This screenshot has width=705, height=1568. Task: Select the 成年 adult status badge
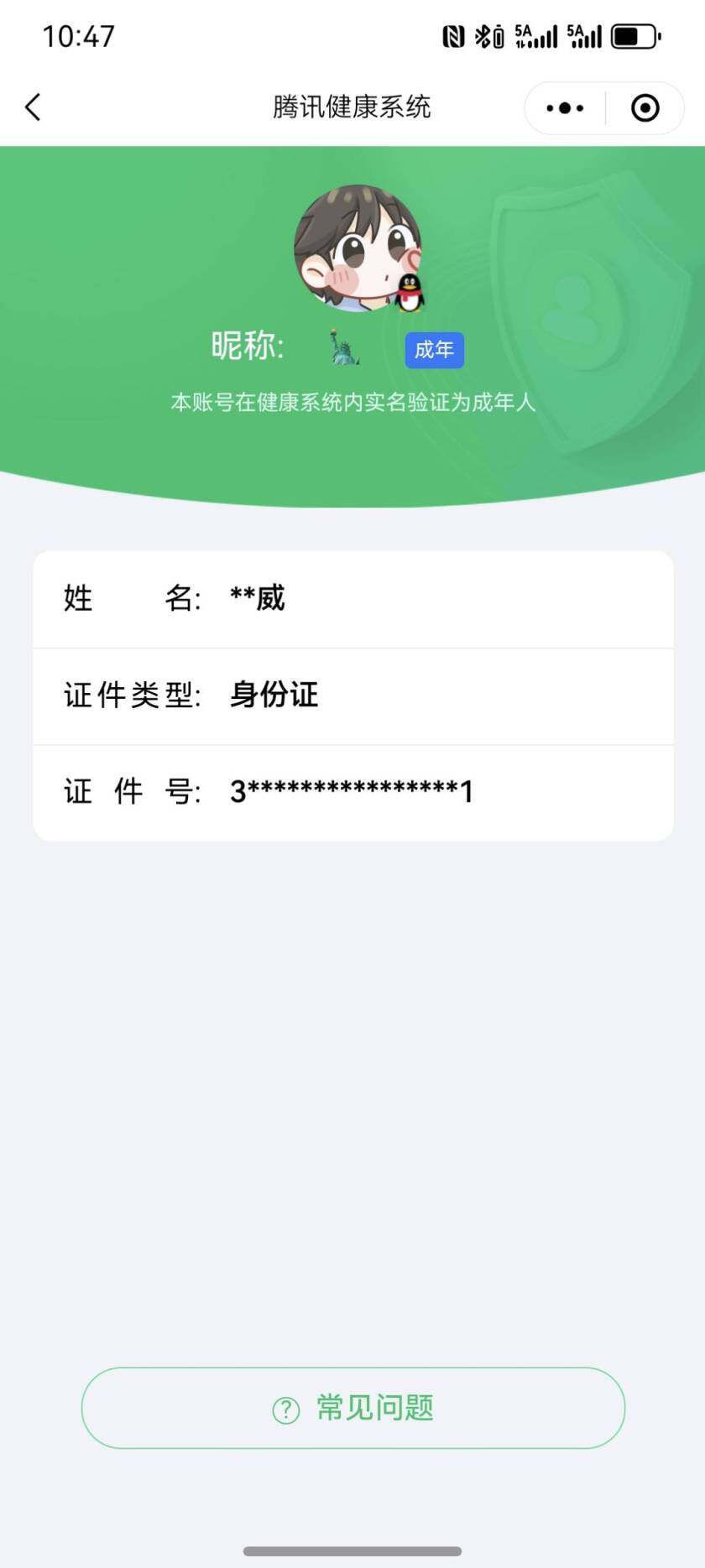[433, 350]
